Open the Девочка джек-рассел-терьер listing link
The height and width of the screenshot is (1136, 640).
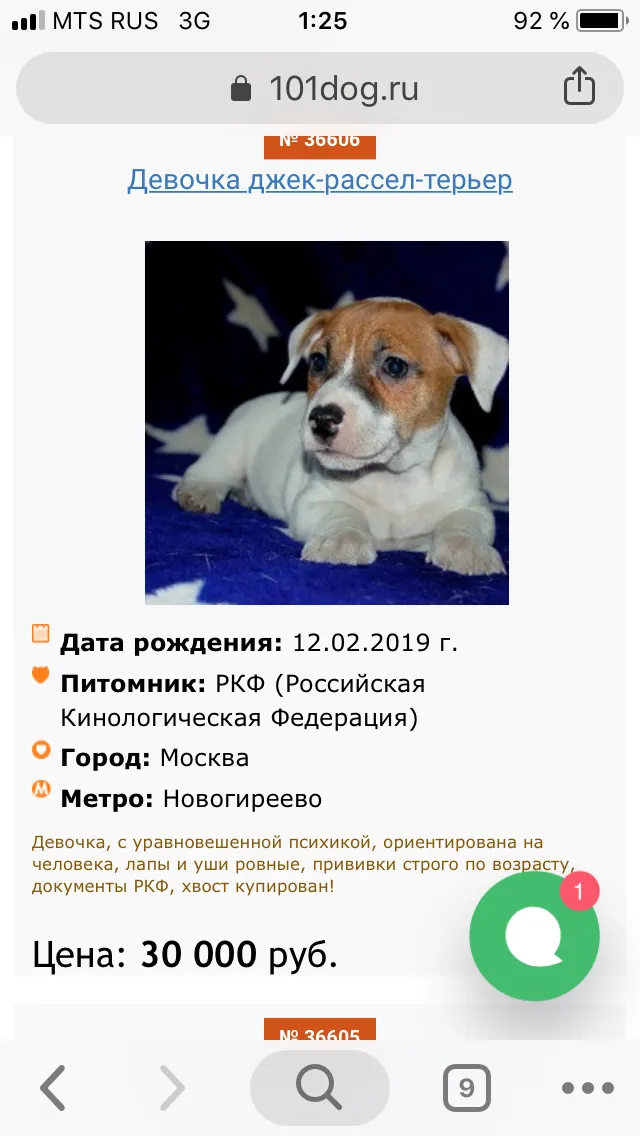click(320, 180)
